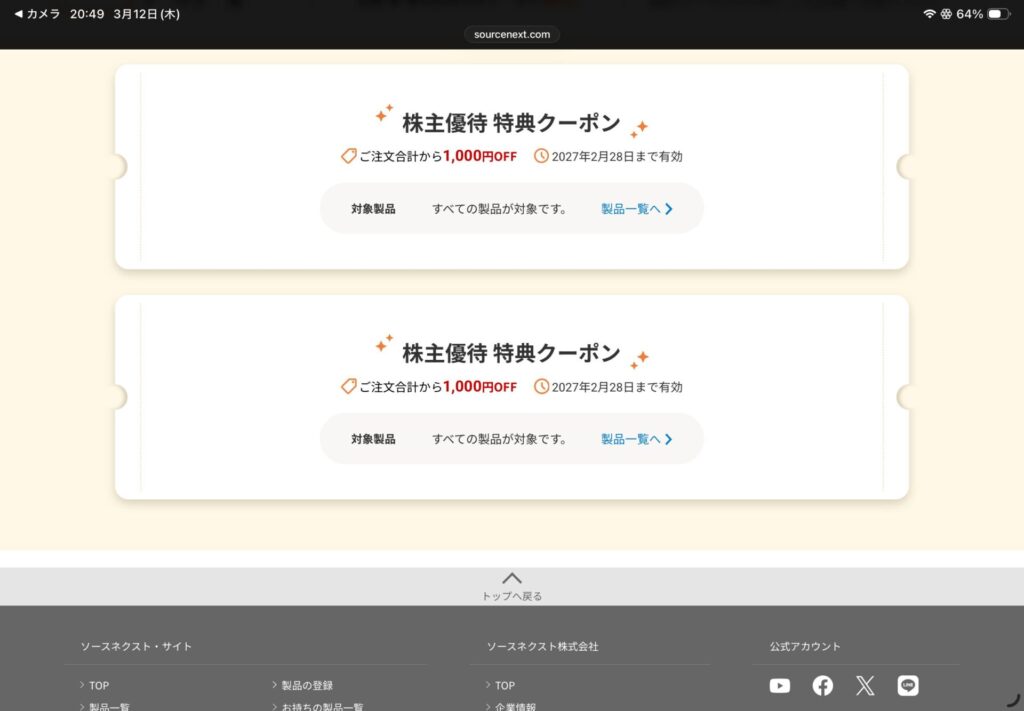Open TOP link under ソースネクスト株式会社

[504, 685]
